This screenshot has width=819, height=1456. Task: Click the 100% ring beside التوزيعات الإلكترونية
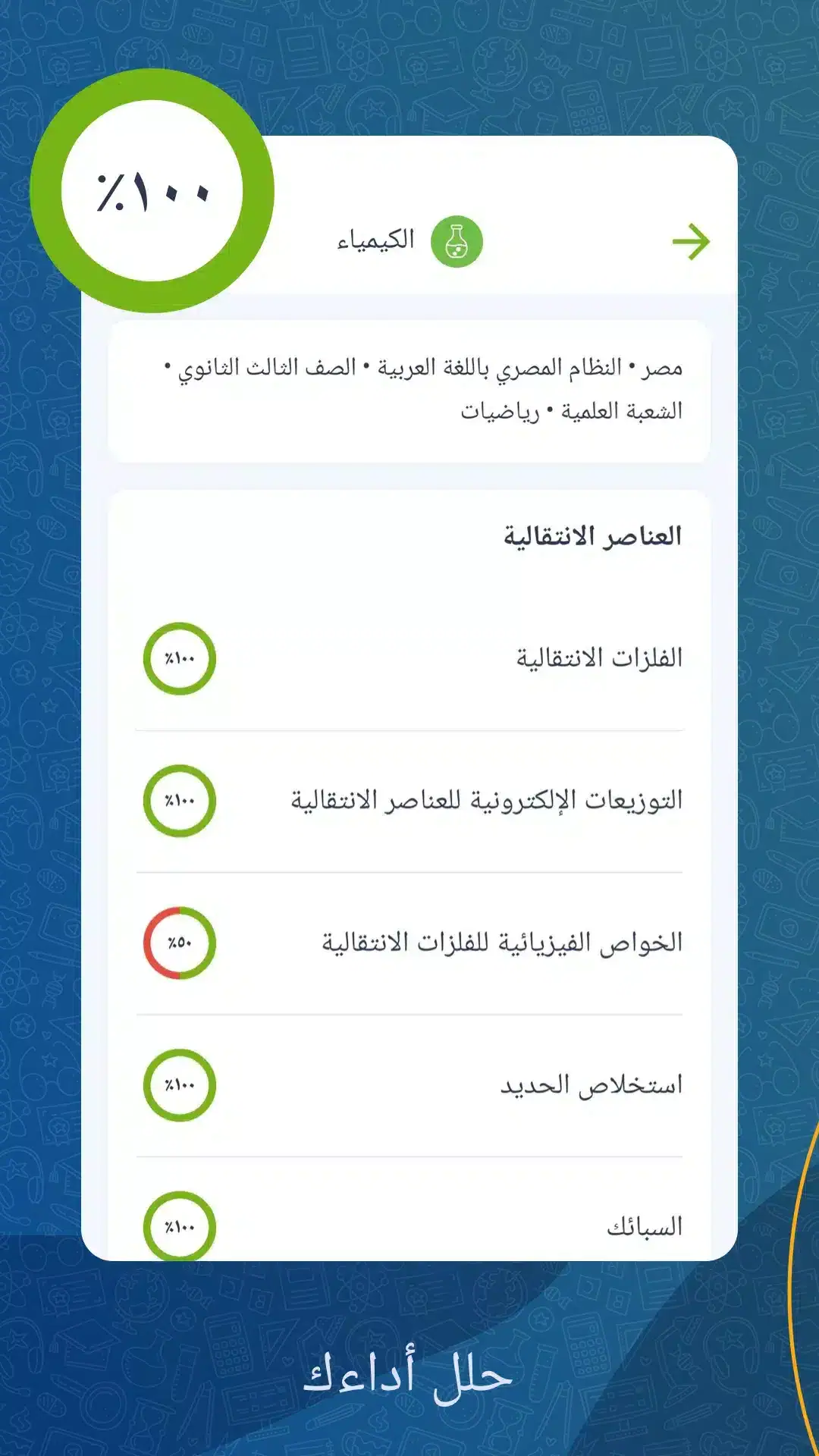point(180,800)
